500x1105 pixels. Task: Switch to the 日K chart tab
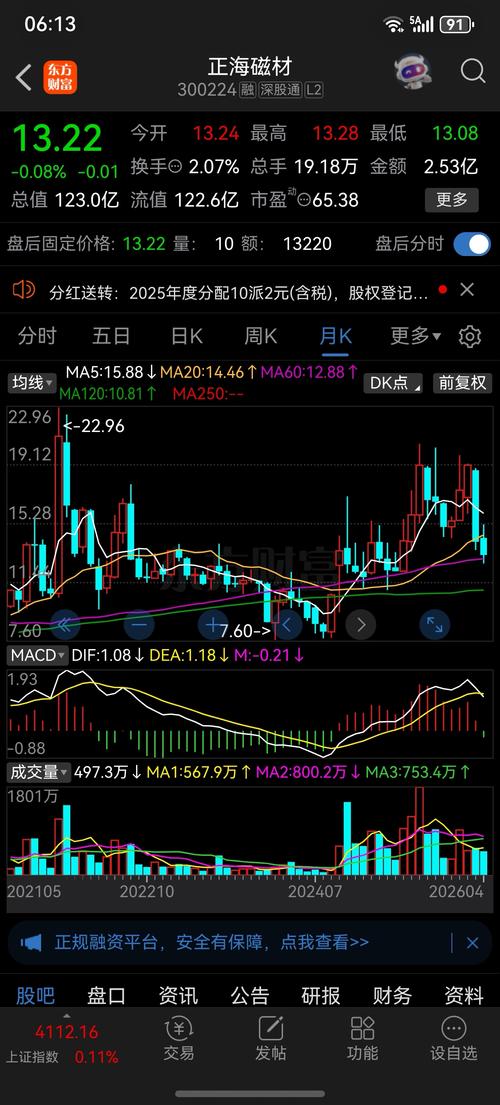point(187,336)
